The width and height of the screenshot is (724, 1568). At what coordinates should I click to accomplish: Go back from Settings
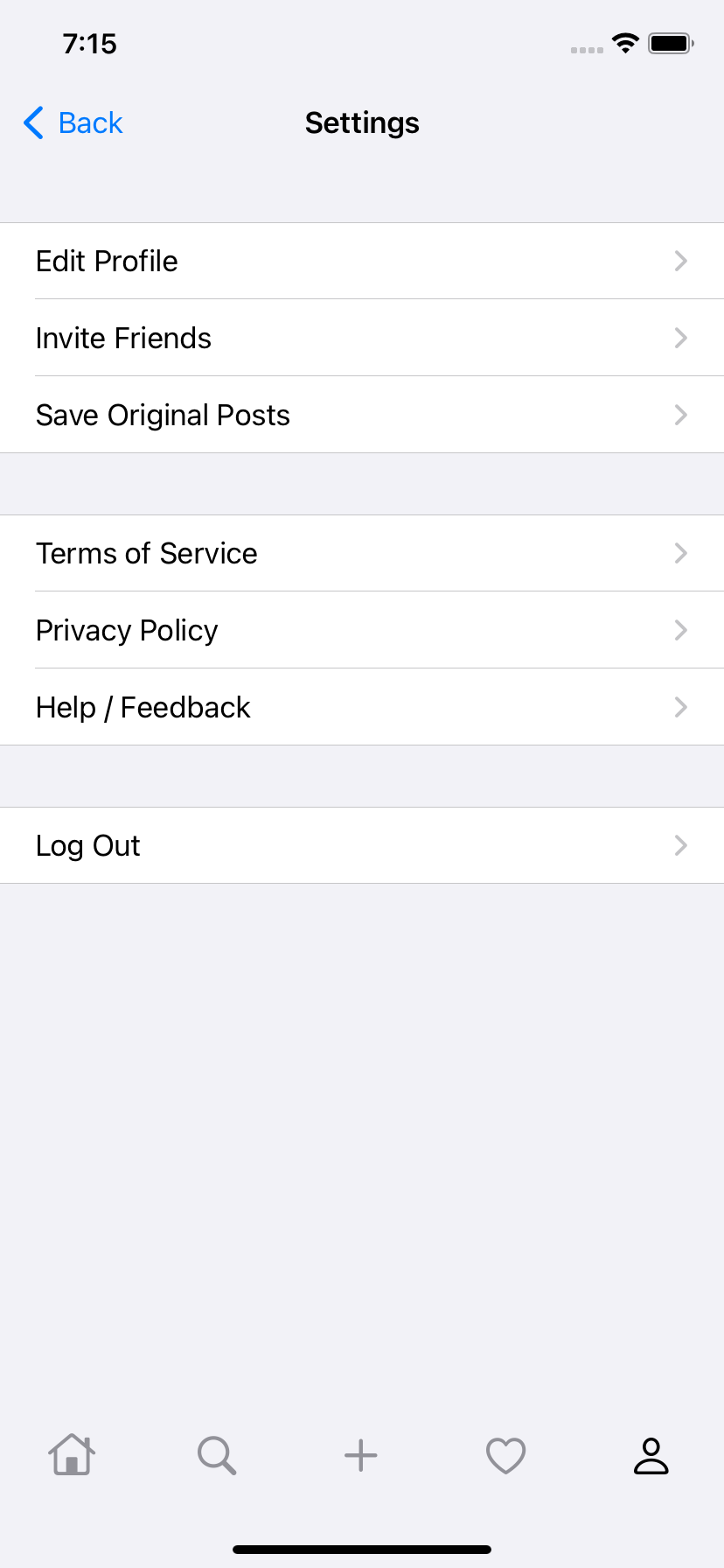(73, 123)
